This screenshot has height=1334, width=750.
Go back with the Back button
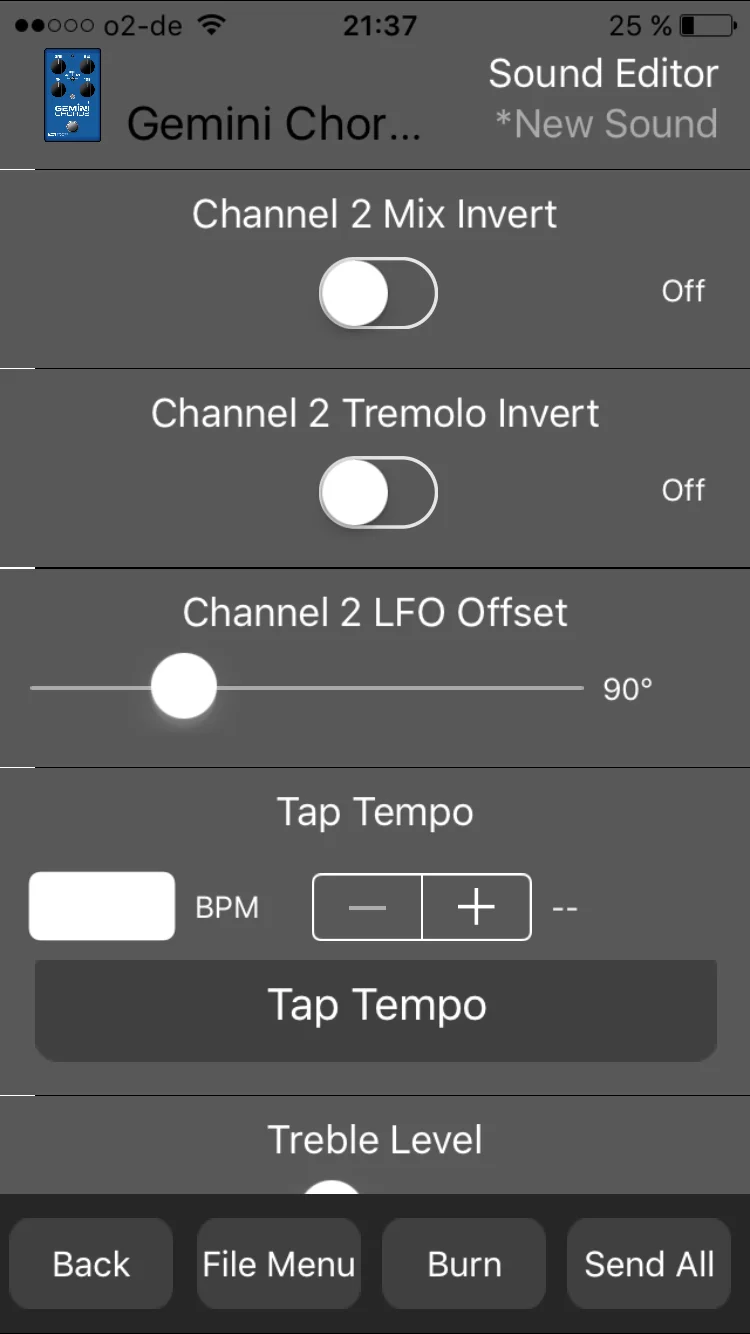click(91, 1263)
